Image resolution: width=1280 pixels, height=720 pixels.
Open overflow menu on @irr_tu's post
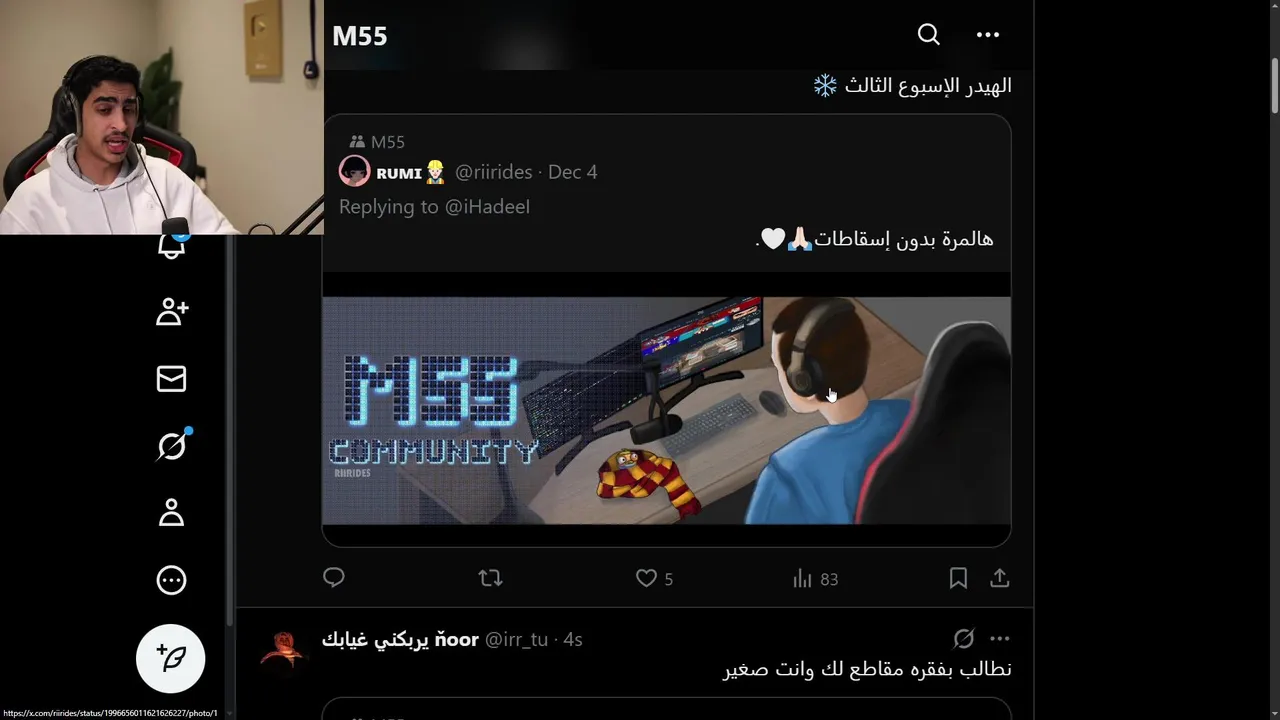pos(999,639)
